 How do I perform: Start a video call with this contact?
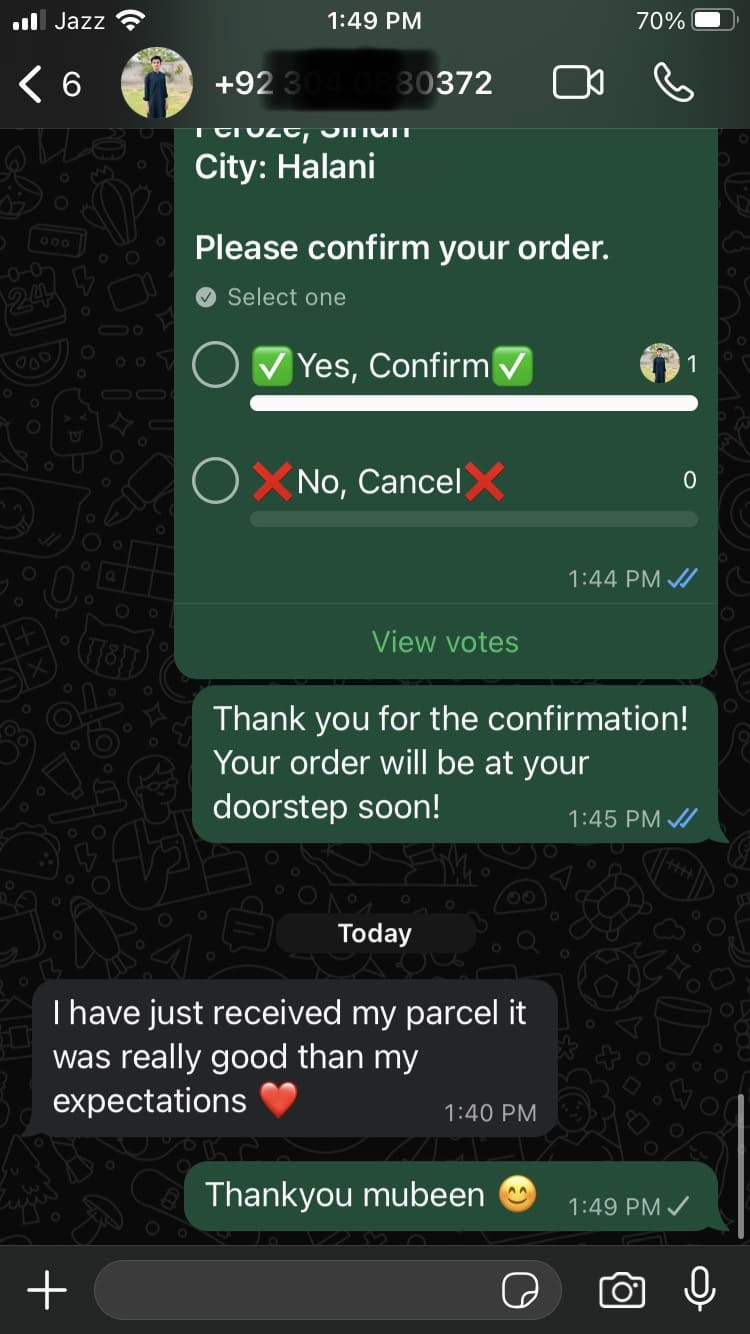pos(578,83)
